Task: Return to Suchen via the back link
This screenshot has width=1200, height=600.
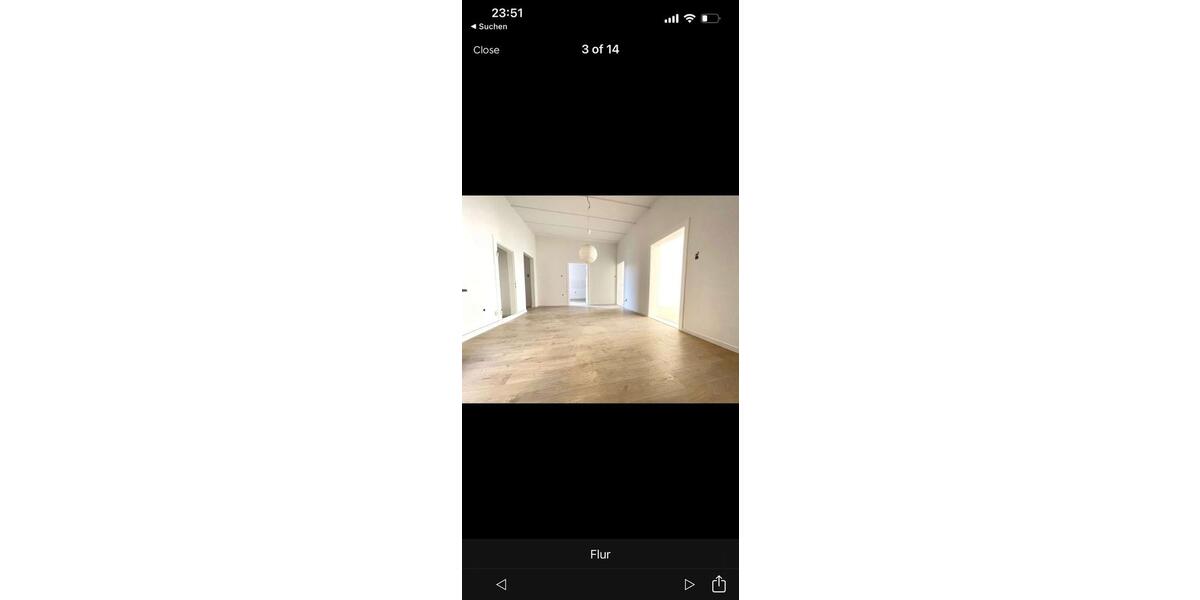Action: pos(489,27)
